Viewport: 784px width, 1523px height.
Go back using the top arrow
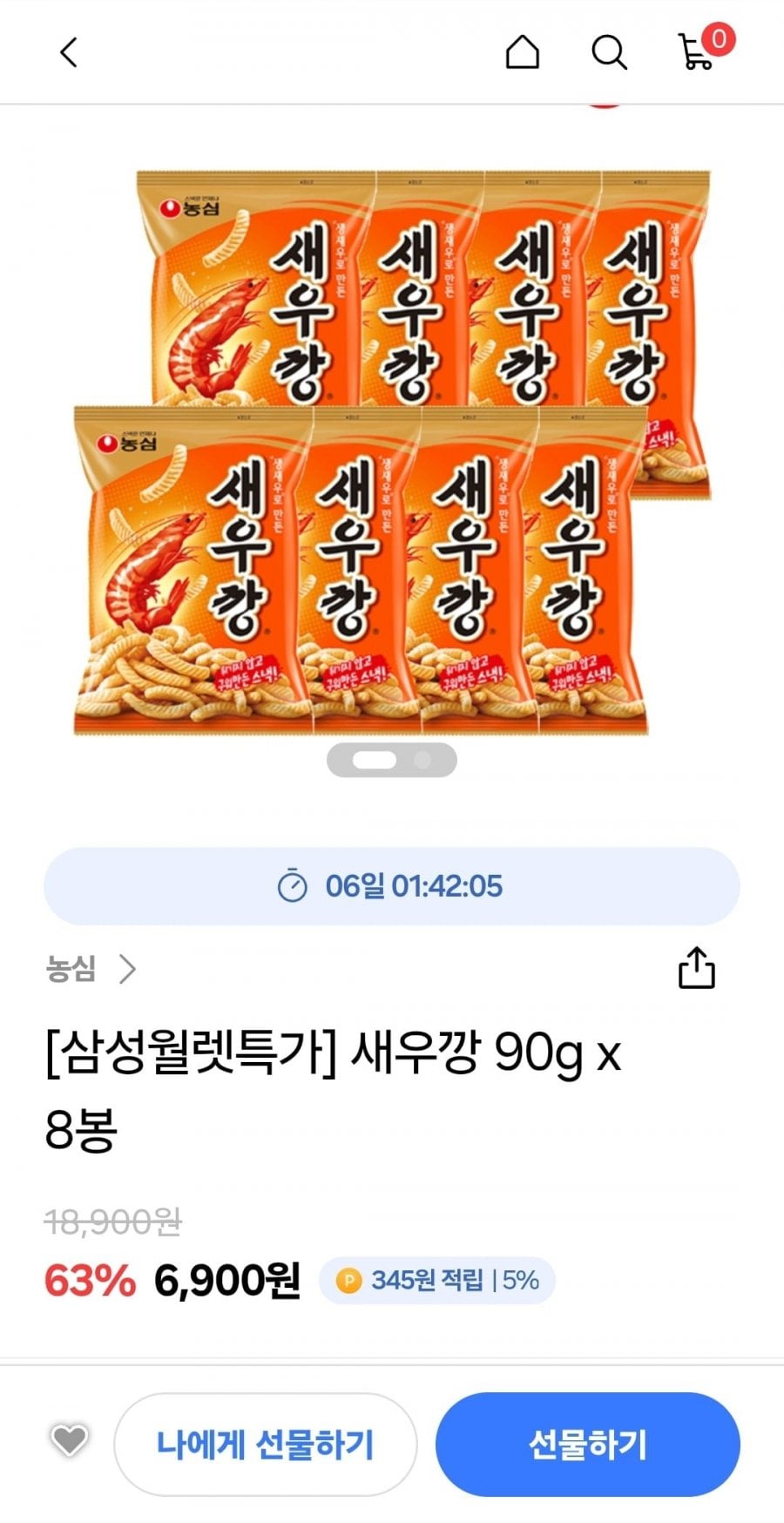pyautogui.click(x=68, y=52)
